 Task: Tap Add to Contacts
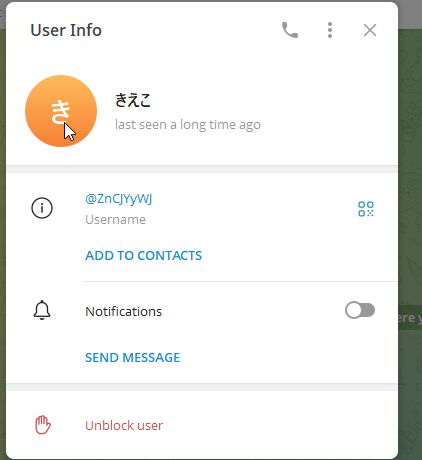click(x=144, y=255)
